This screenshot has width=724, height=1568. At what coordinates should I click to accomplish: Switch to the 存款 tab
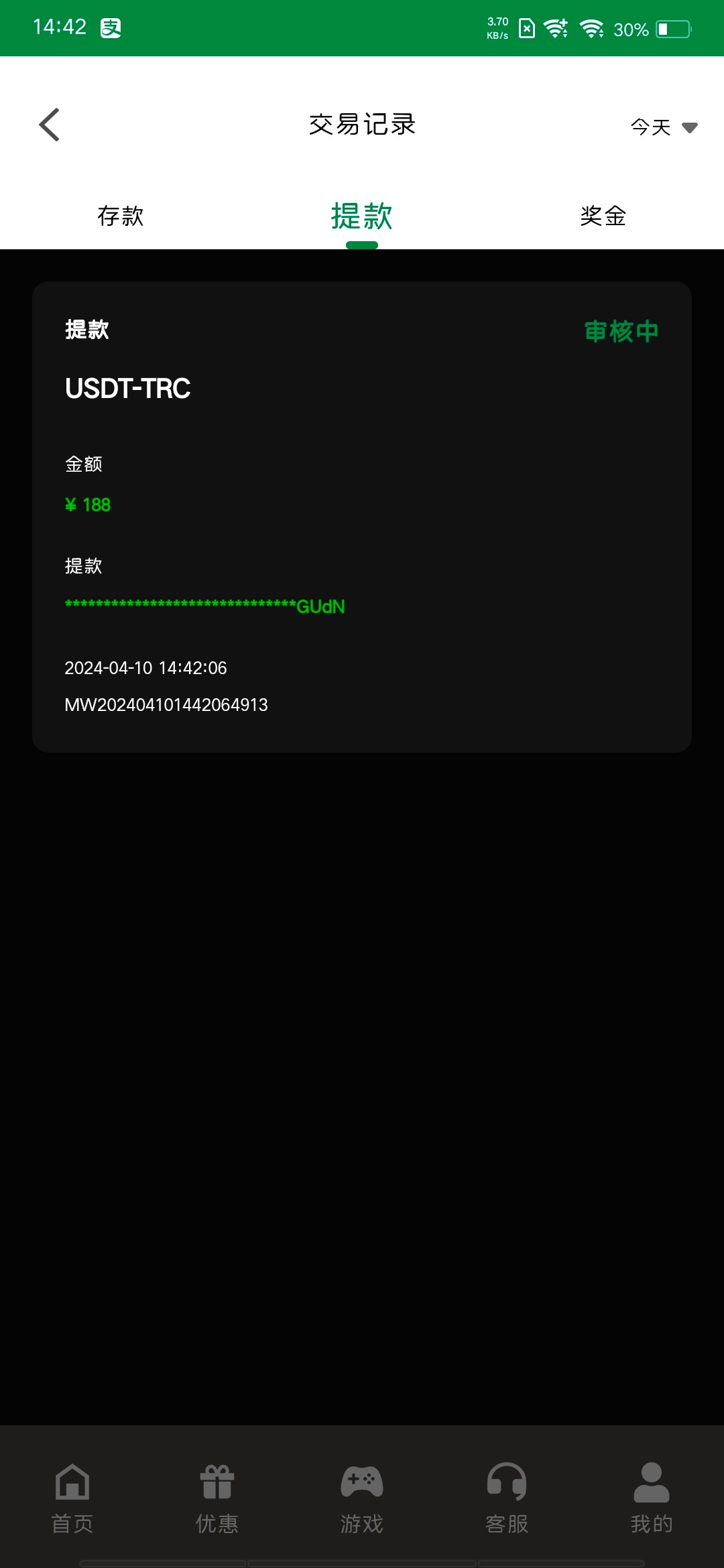(121, 216)
